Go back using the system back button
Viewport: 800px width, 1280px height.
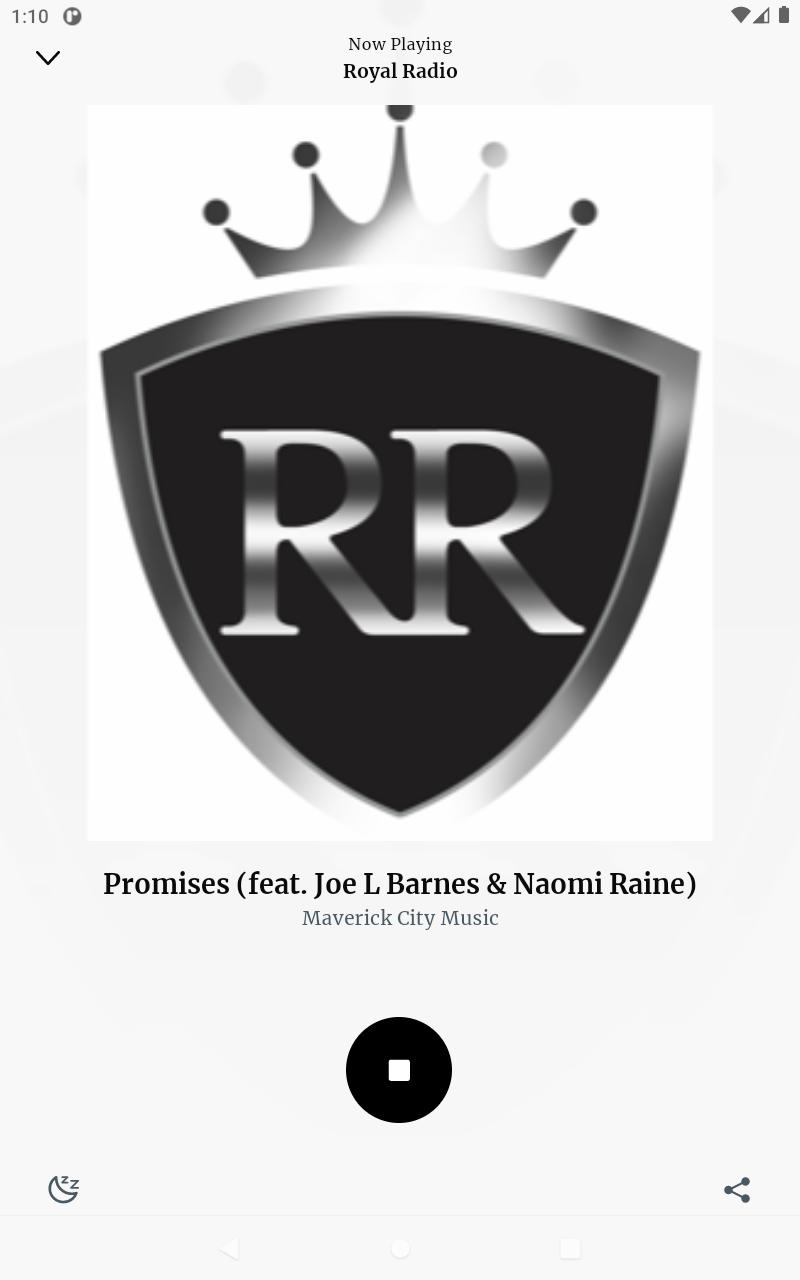click(x=229, y=1248)
